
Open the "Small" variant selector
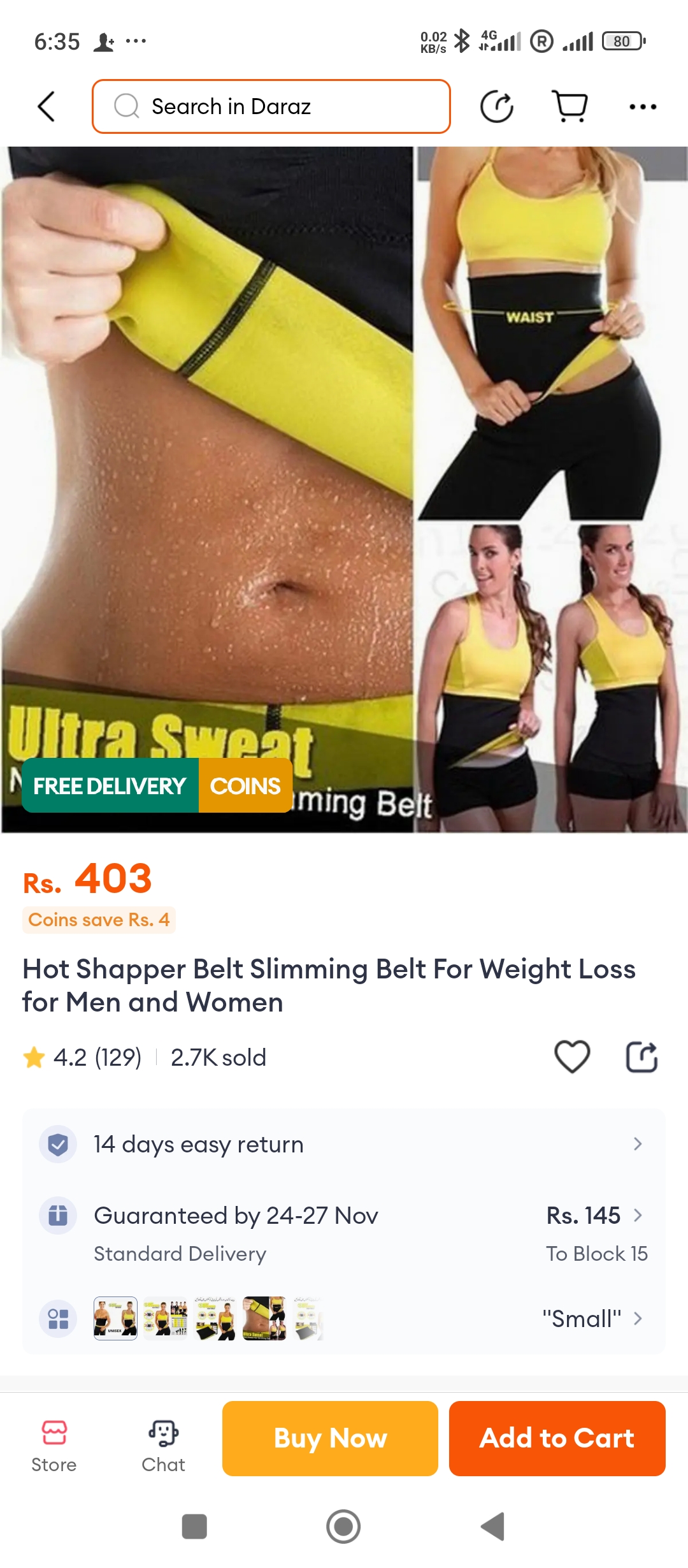[592, 1318]
